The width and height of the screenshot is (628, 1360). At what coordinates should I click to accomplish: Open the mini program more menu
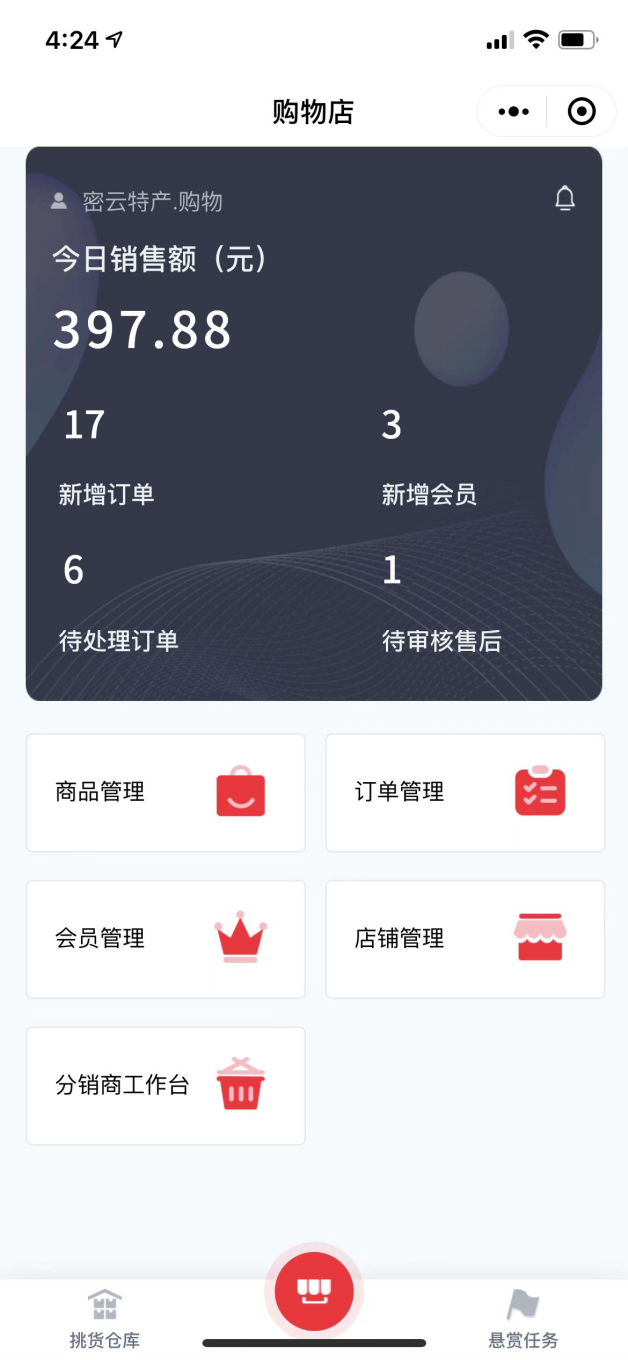coord(513,111)
